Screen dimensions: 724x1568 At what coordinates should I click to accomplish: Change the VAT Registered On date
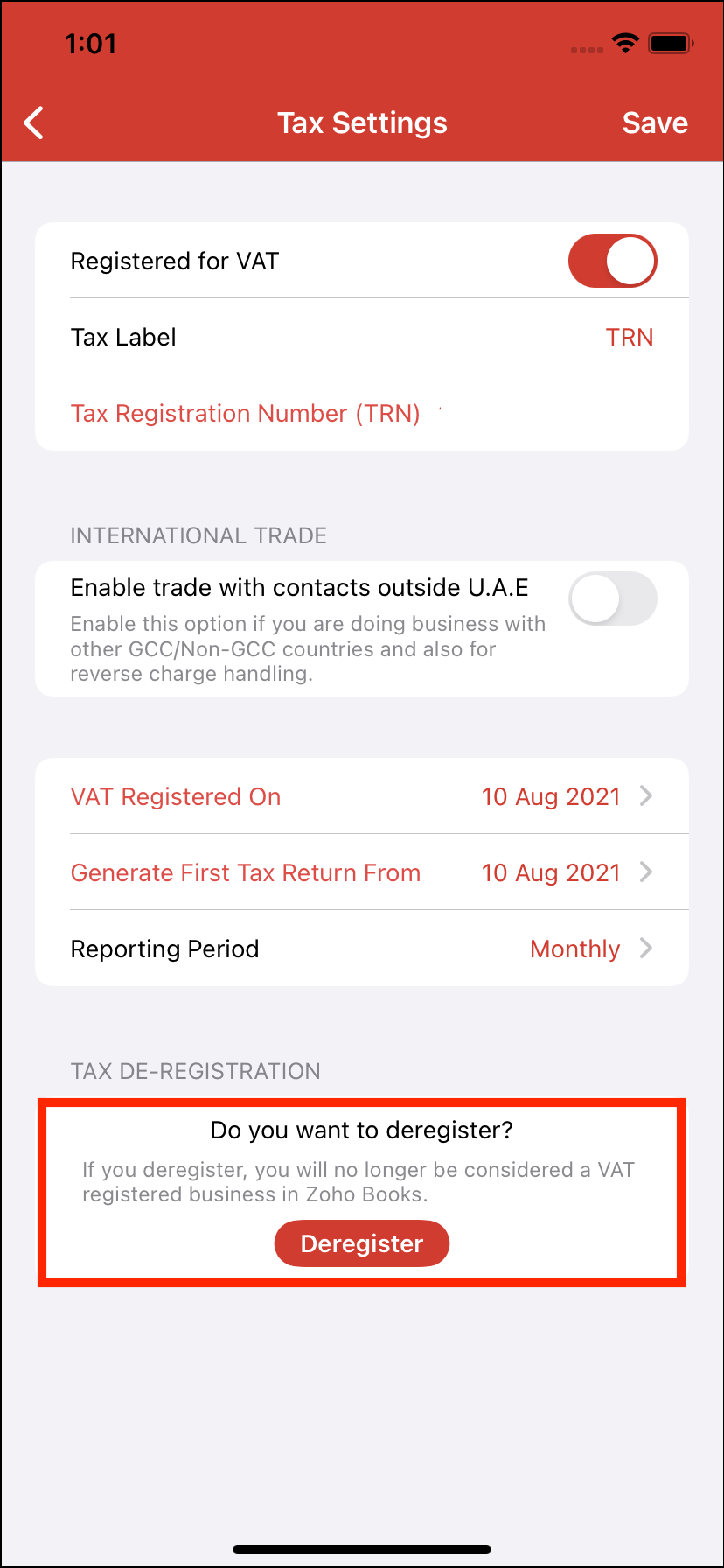(362, 796)
